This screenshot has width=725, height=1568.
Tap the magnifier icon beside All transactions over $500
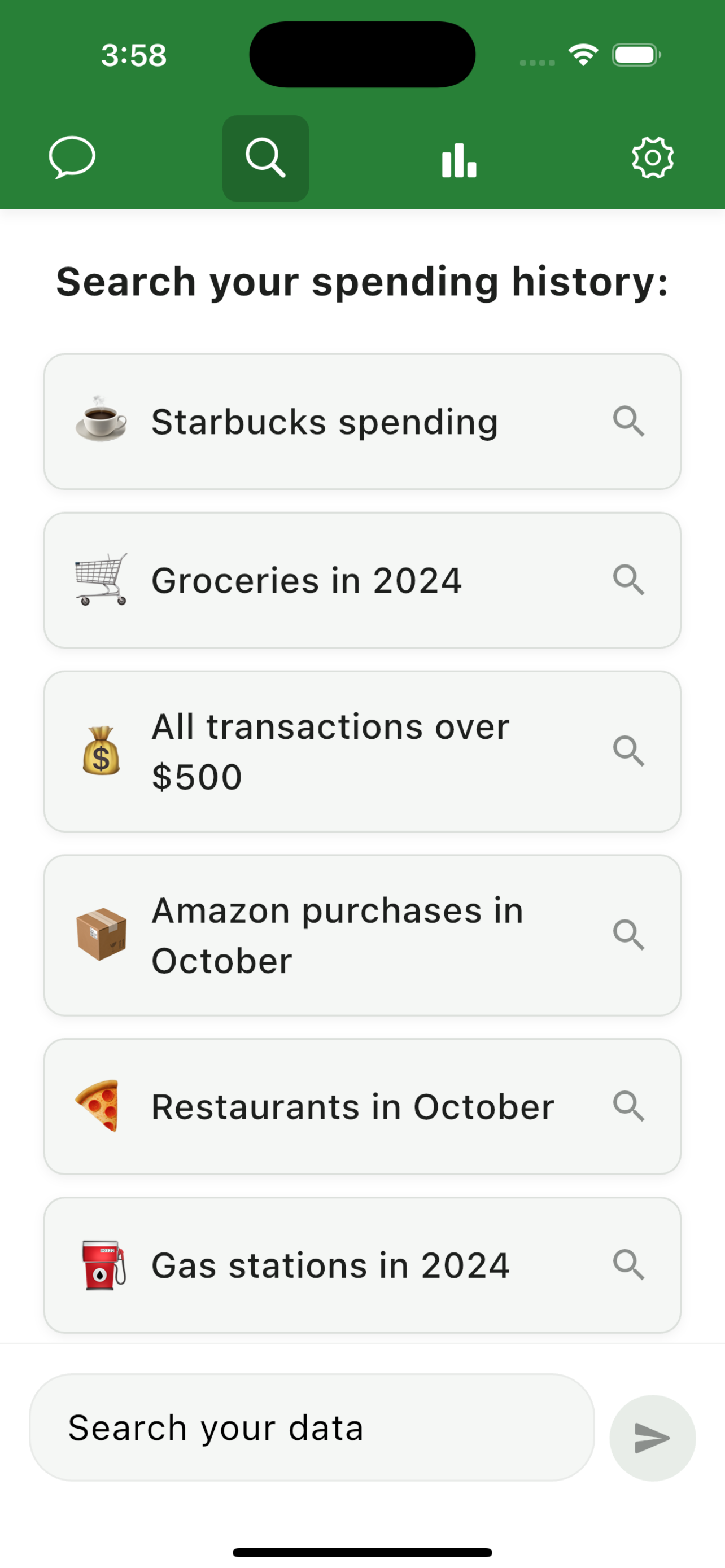(x=630, y=752)
